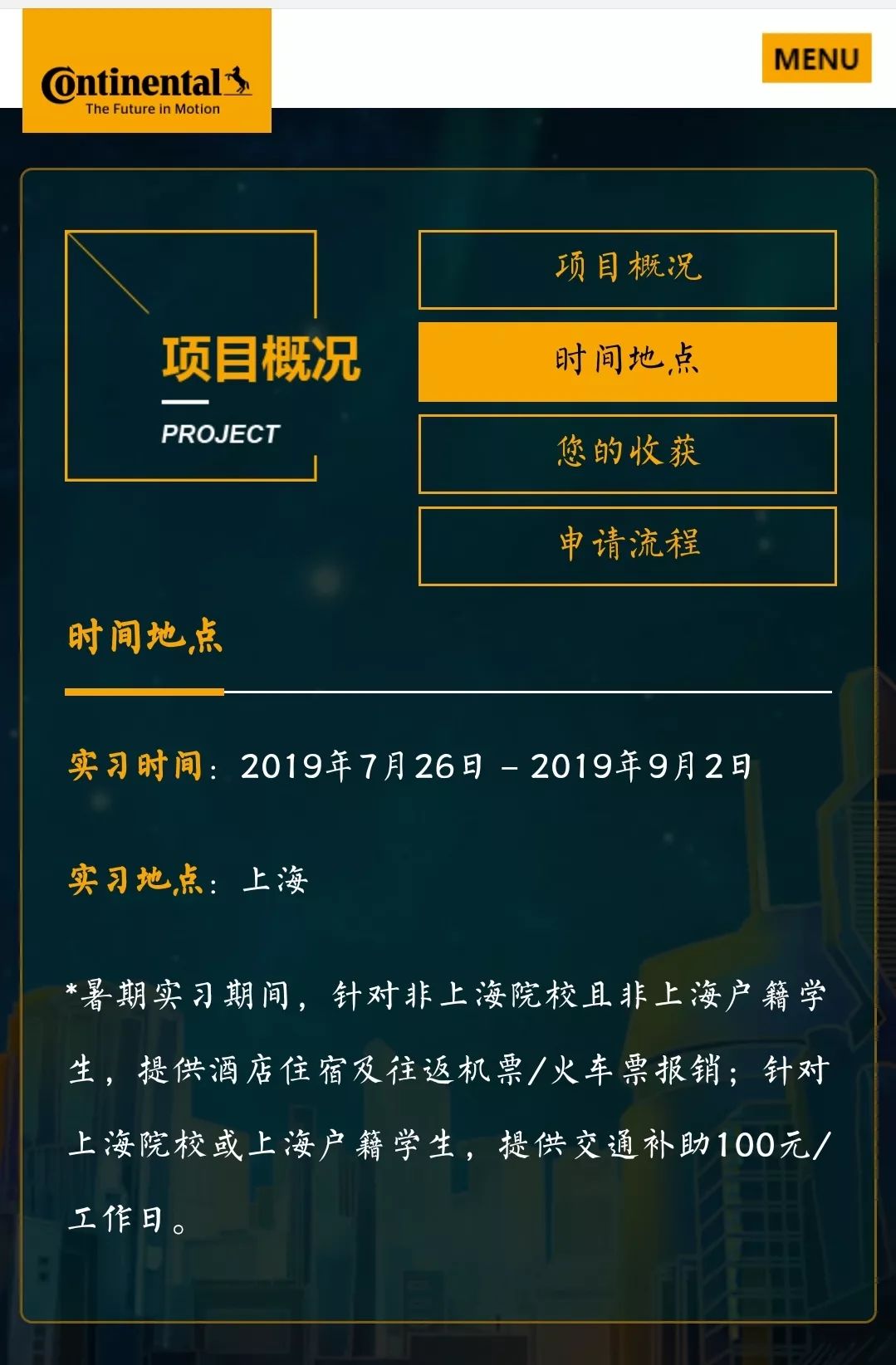The width and height of the screenshot is (896, 1365).
Task: Open the 您的收获 section
Action: [x=627, y=453]
